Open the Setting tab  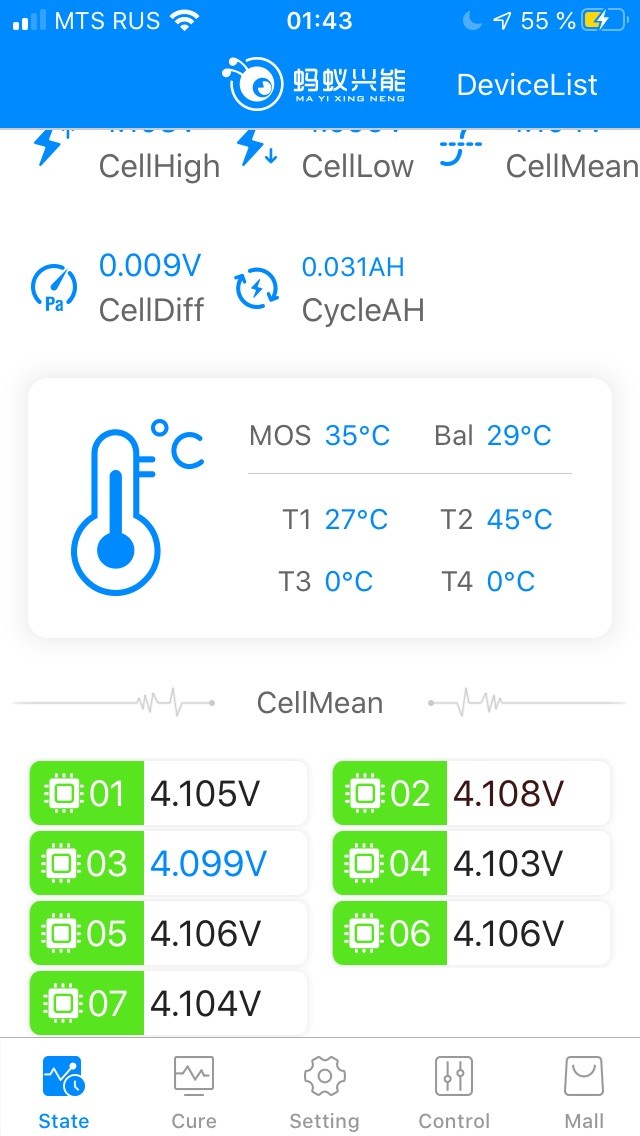pos(324,1090)
